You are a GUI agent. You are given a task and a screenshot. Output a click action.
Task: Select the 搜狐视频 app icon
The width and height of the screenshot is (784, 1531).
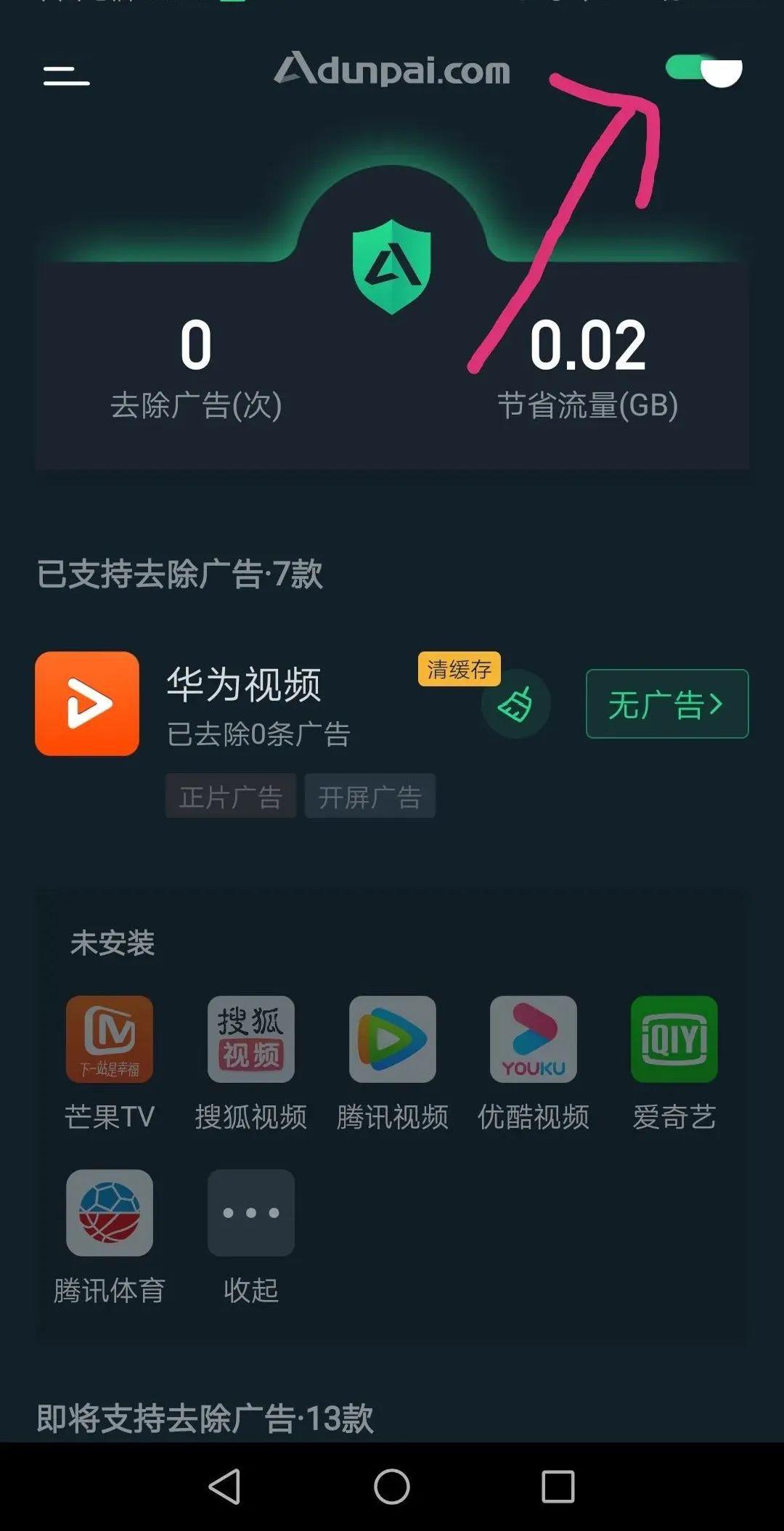point(251,1039)
